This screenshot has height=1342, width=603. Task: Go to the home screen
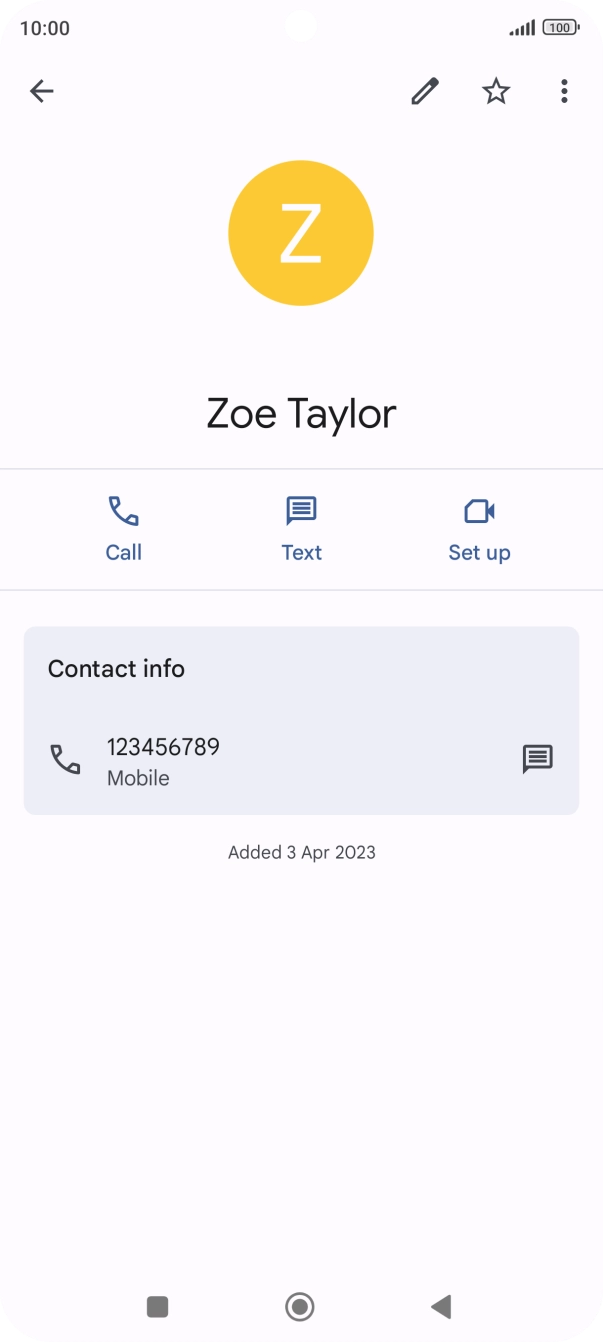[x=300, y=1306]
